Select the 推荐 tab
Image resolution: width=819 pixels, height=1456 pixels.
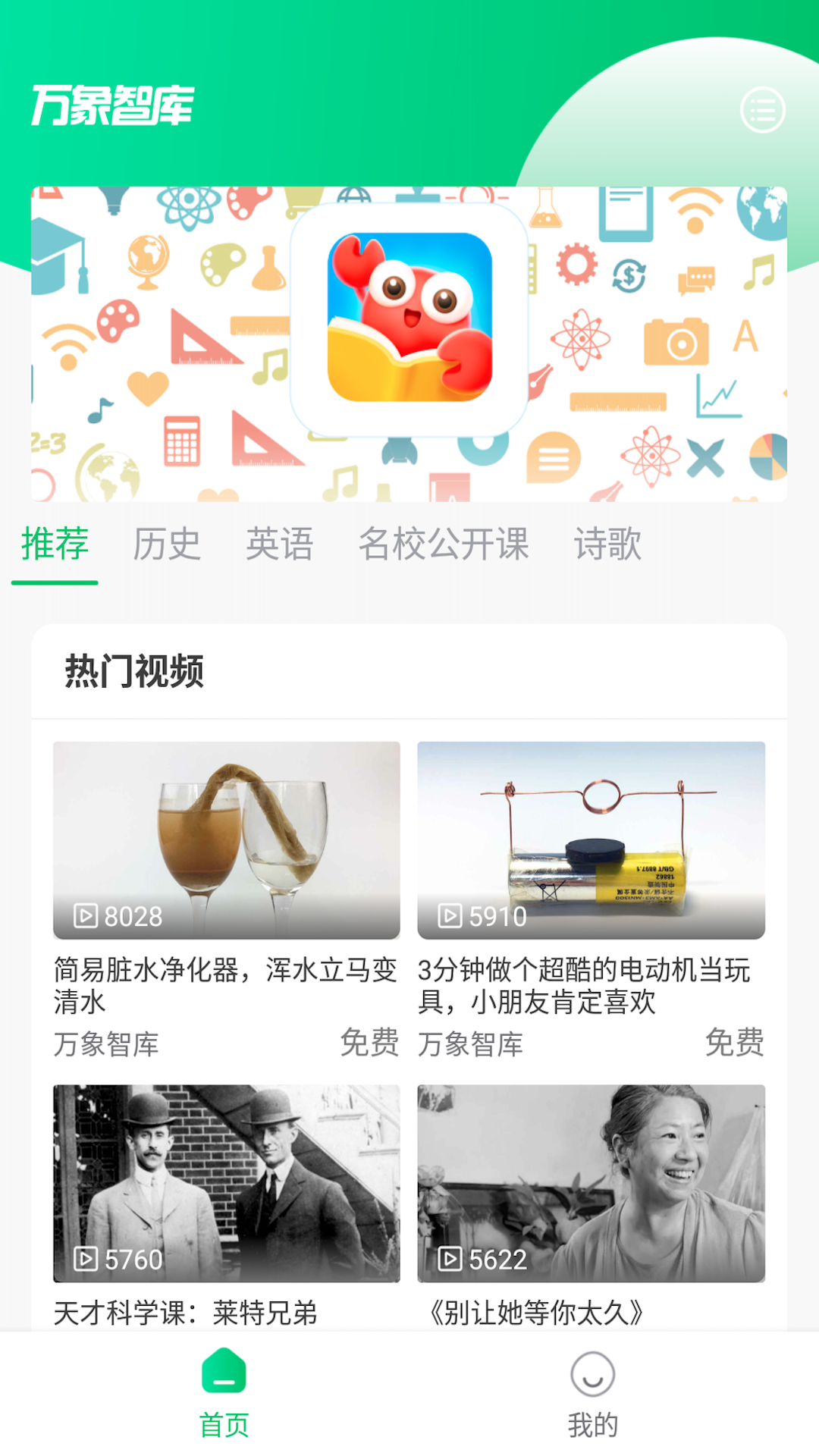pos(55,544)
